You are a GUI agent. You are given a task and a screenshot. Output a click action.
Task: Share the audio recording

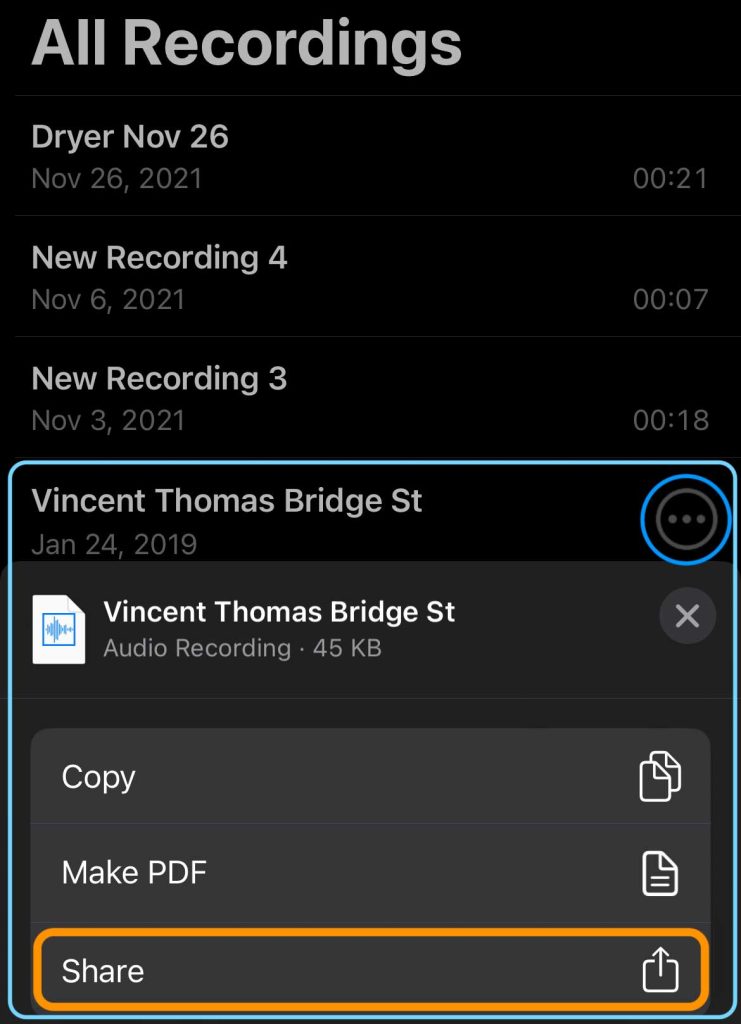point(370,970)
